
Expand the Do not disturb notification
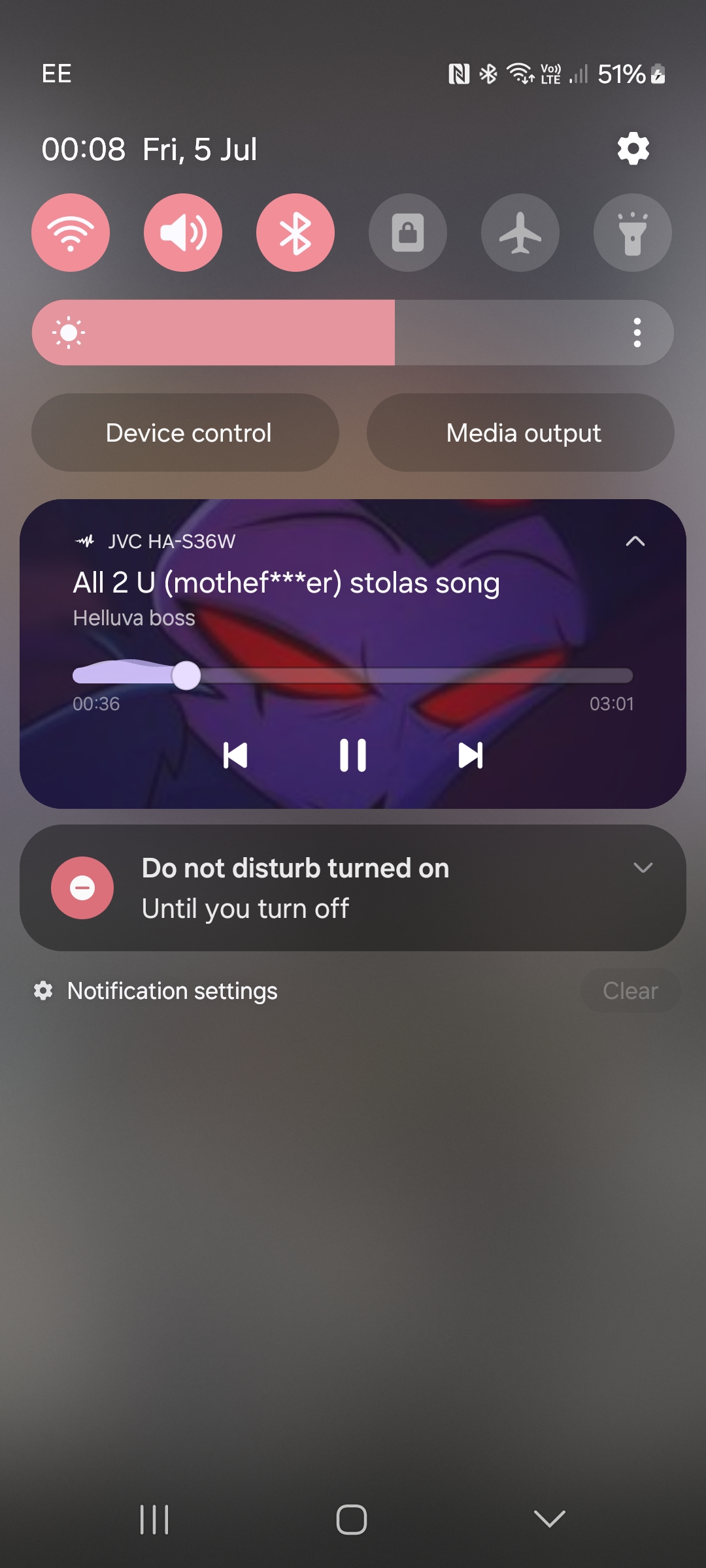pos(643,868)
